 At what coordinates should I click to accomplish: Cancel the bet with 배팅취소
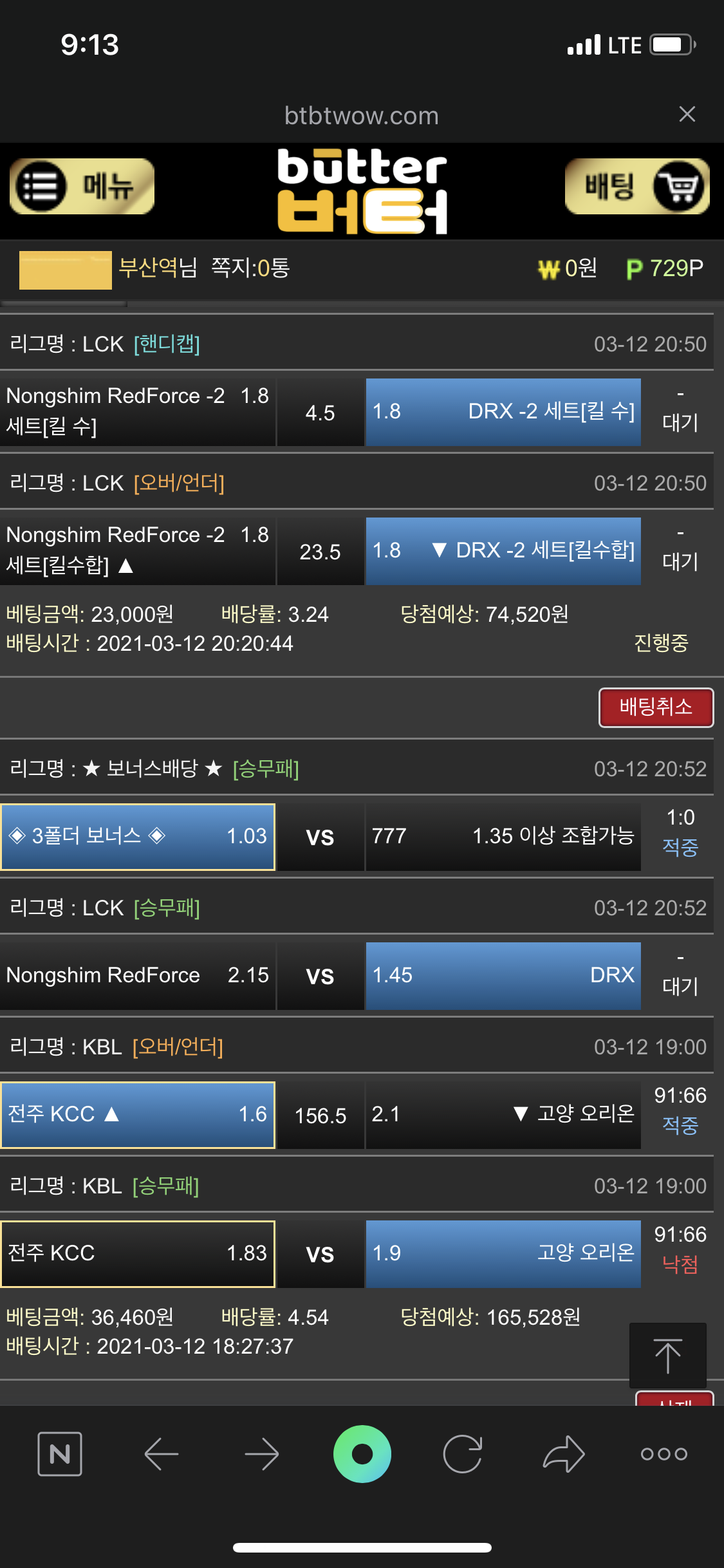point(655,707)
